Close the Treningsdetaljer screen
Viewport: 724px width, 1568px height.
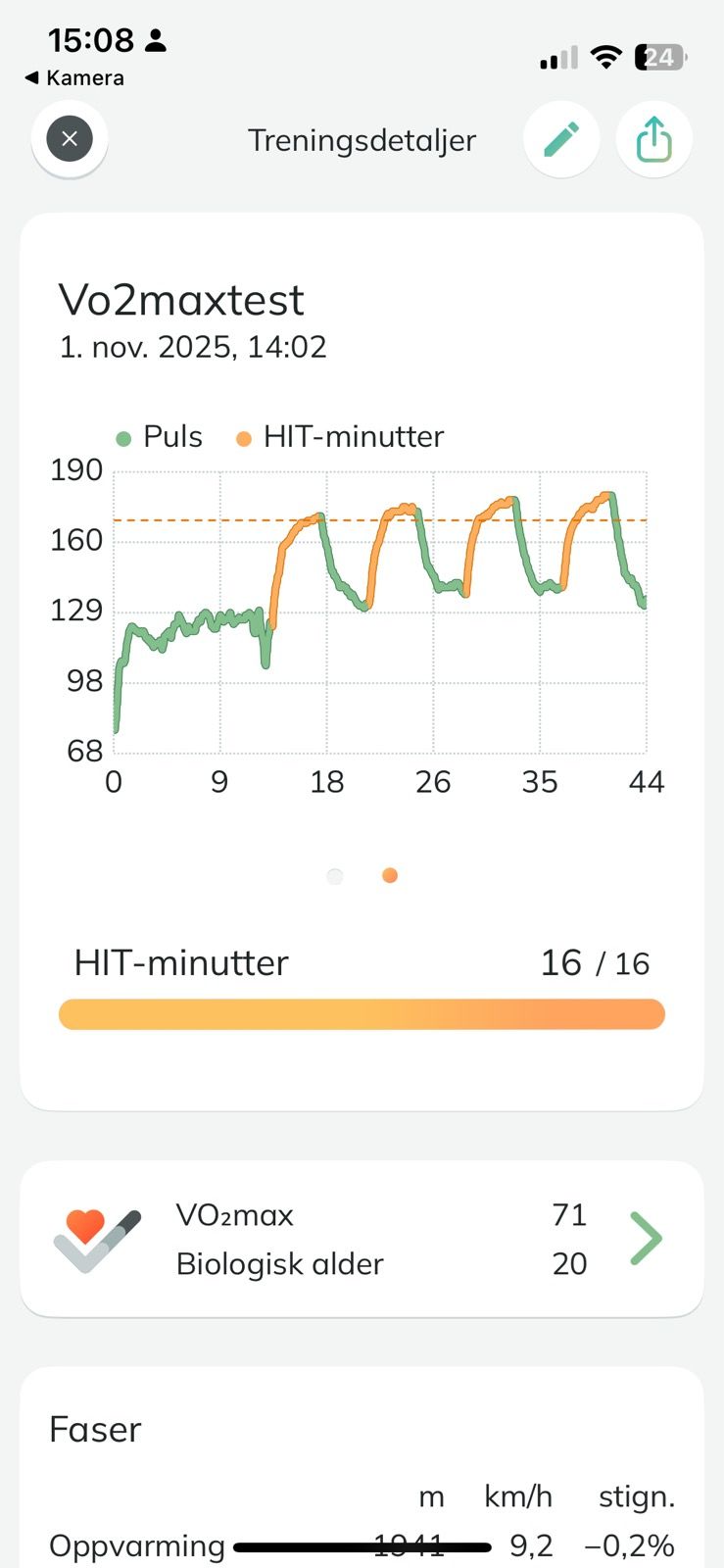tap(70, 139)
